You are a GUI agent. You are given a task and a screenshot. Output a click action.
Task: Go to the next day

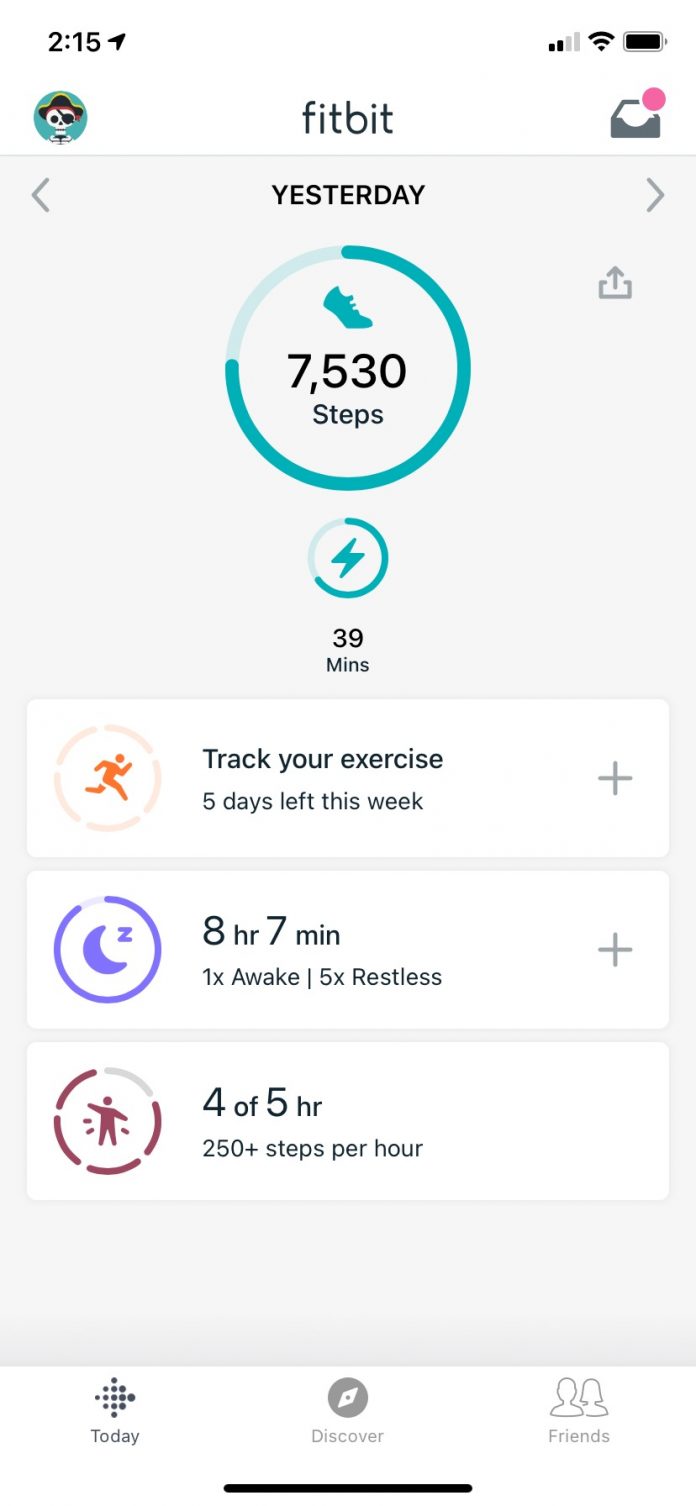[655, 195]
